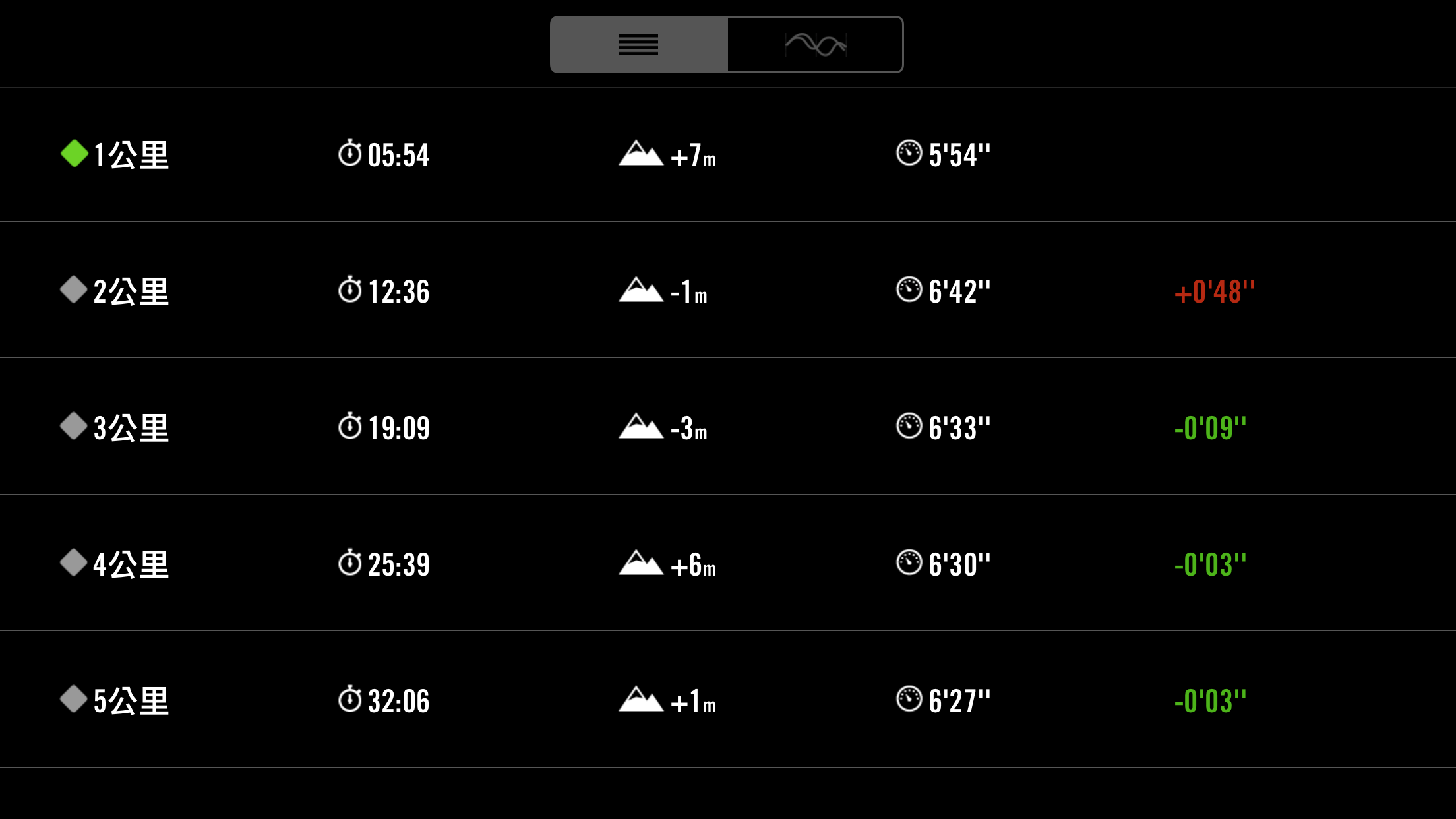Screen dimensions: 1456x819
Task: Switch to the list view tab
Action: pyautogui.click(x=638, y=45)
